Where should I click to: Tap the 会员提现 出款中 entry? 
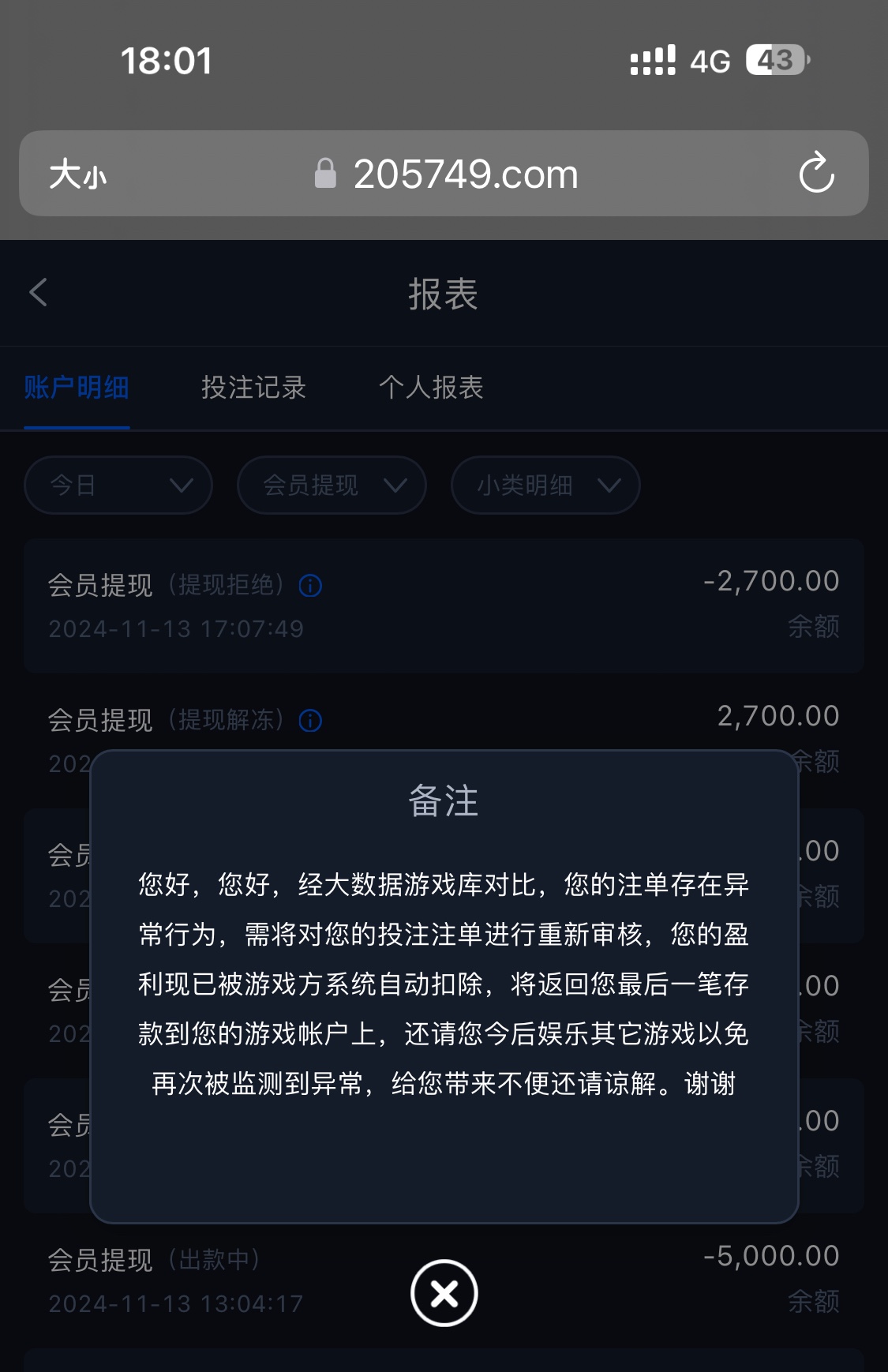coord(154,1261)
